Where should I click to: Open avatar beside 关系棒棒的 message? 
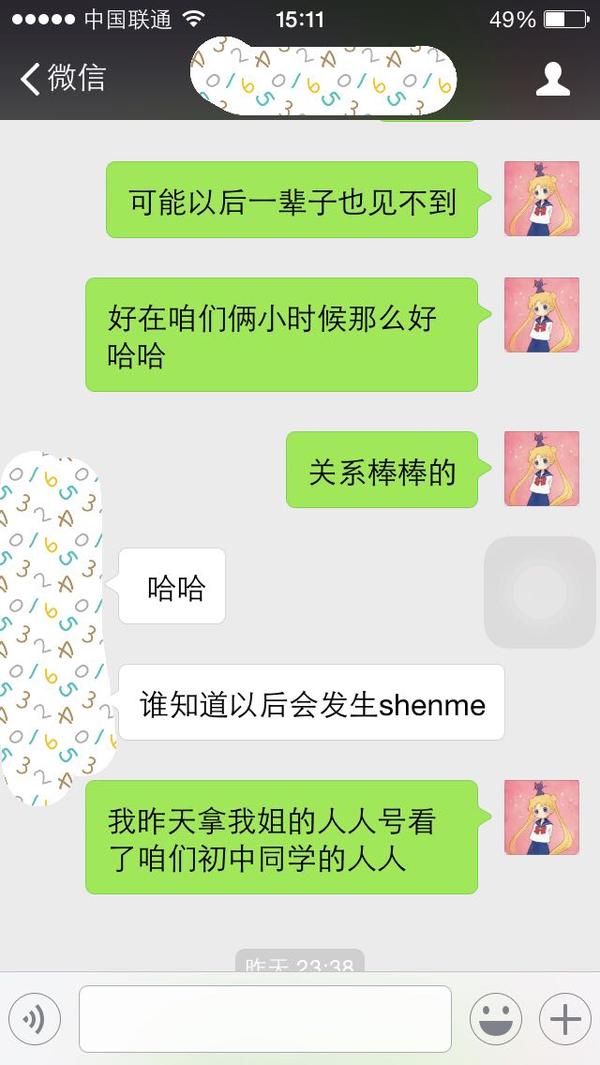[x=541, y=469]
